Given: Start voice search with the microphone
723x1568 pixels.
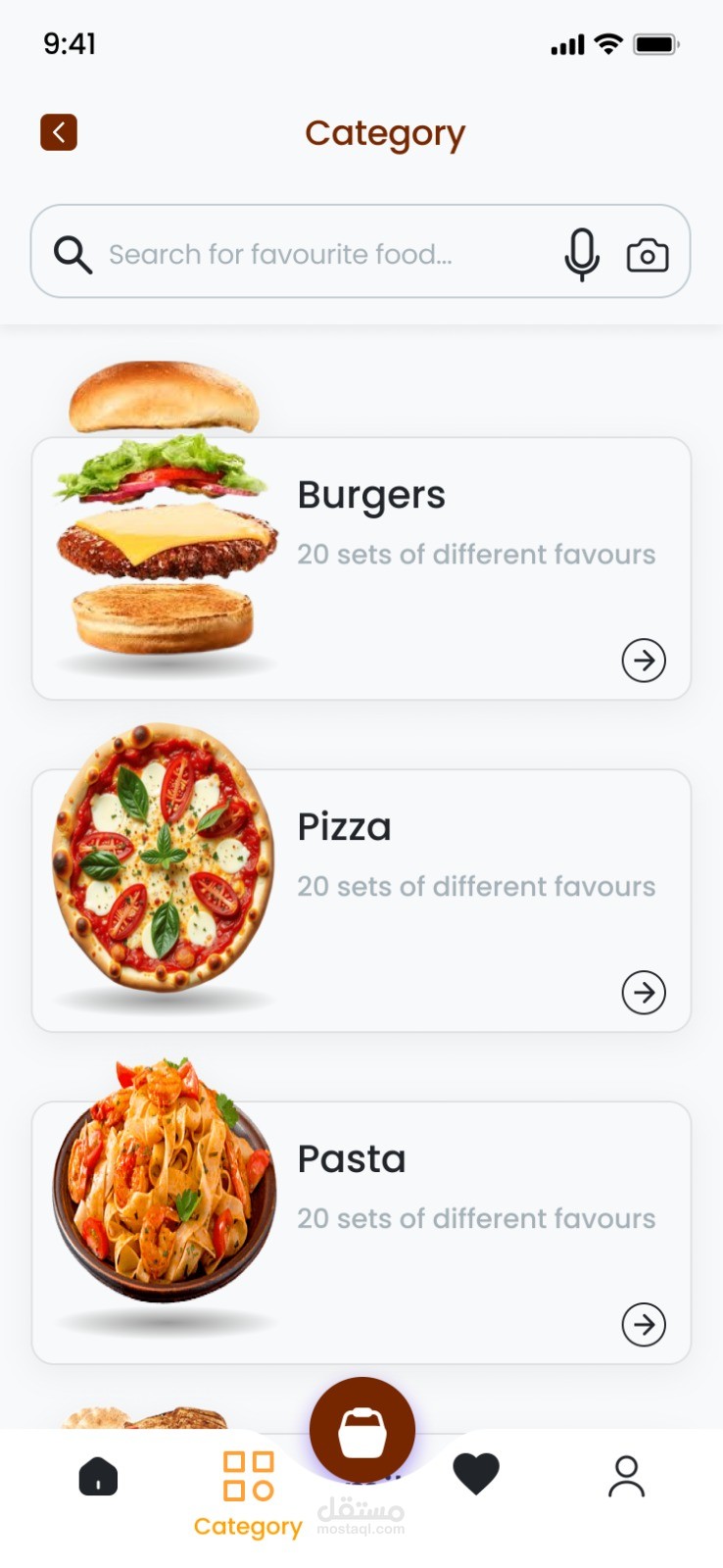Looking at the screenshot, I should click(x=582, y=254).
